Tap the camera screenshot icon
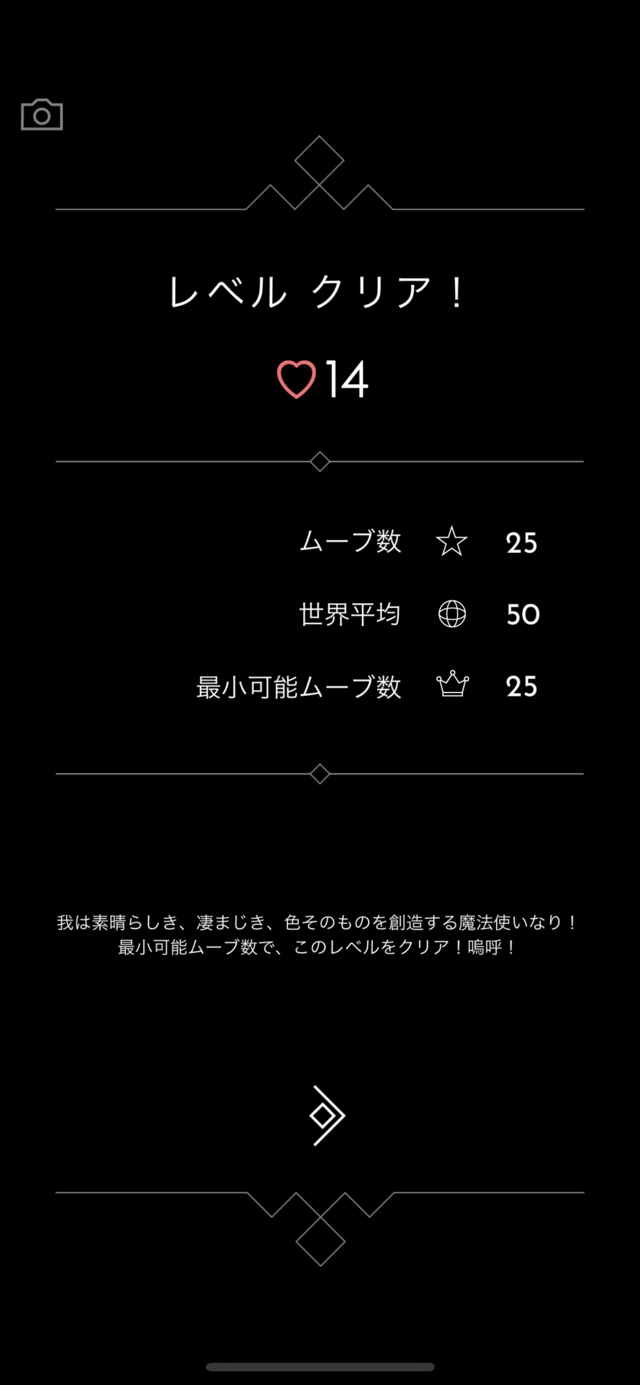The width and height of the screenshot is (640, 1385). (42, 115)
